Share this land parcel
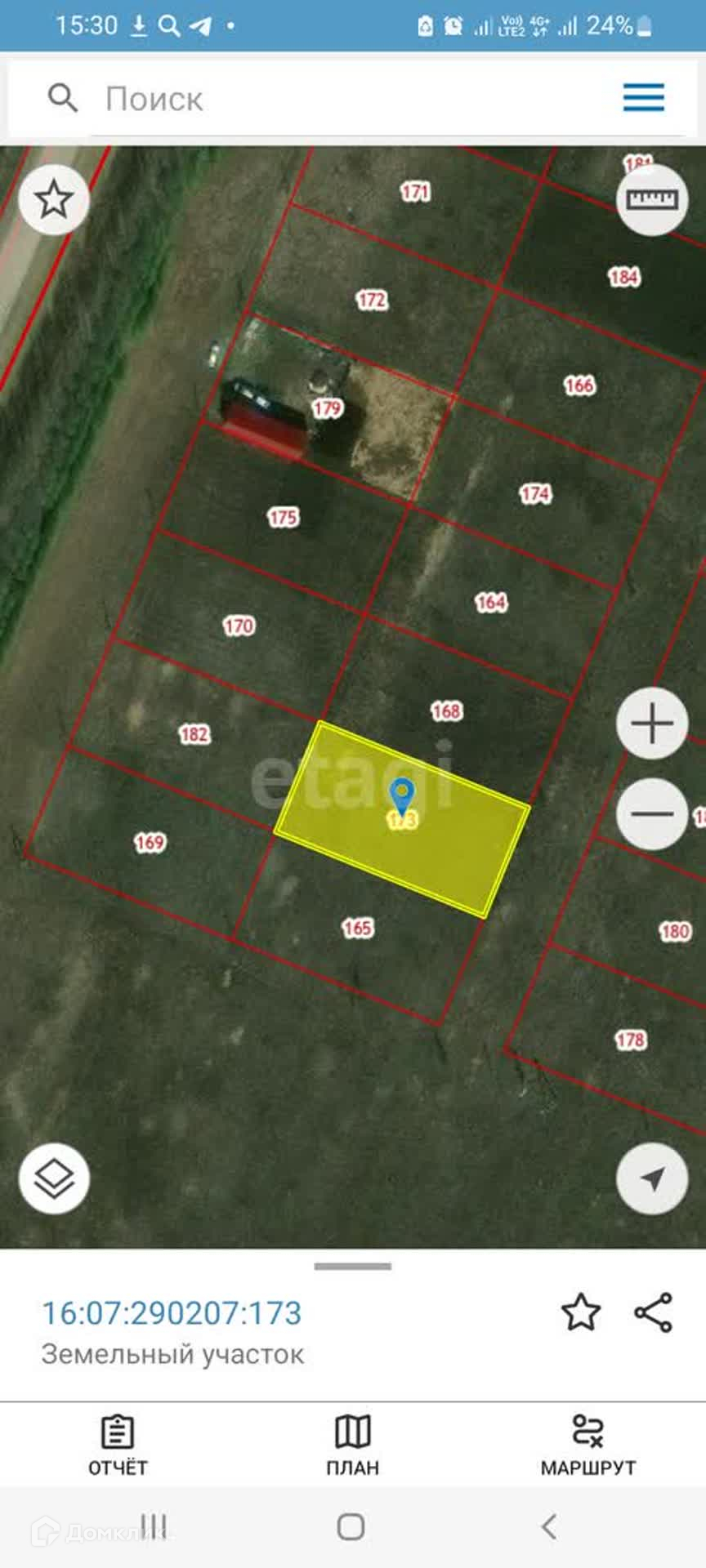Screen dimensions: 706x1568 click(653, 1312)
